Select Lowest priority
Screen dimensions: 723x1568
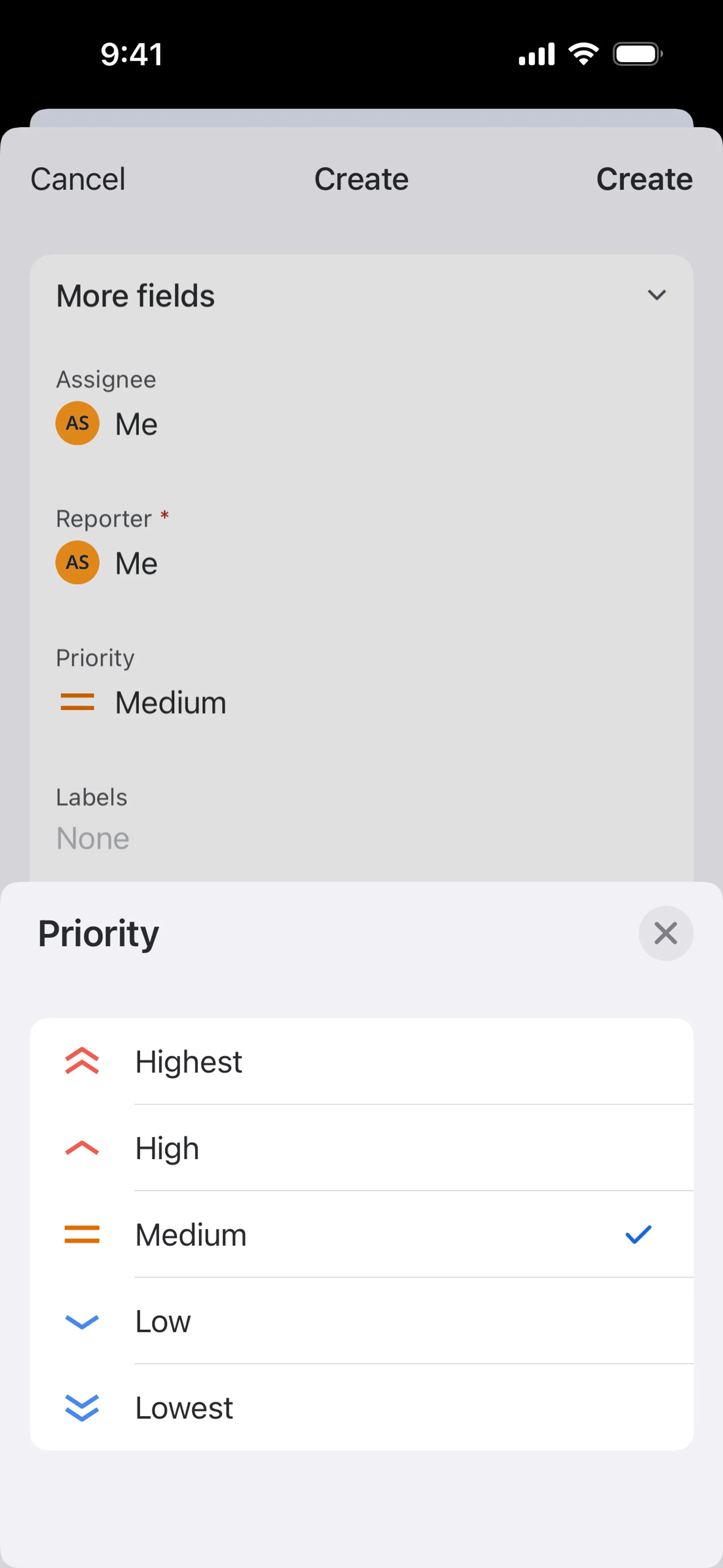coord(361,1407)
